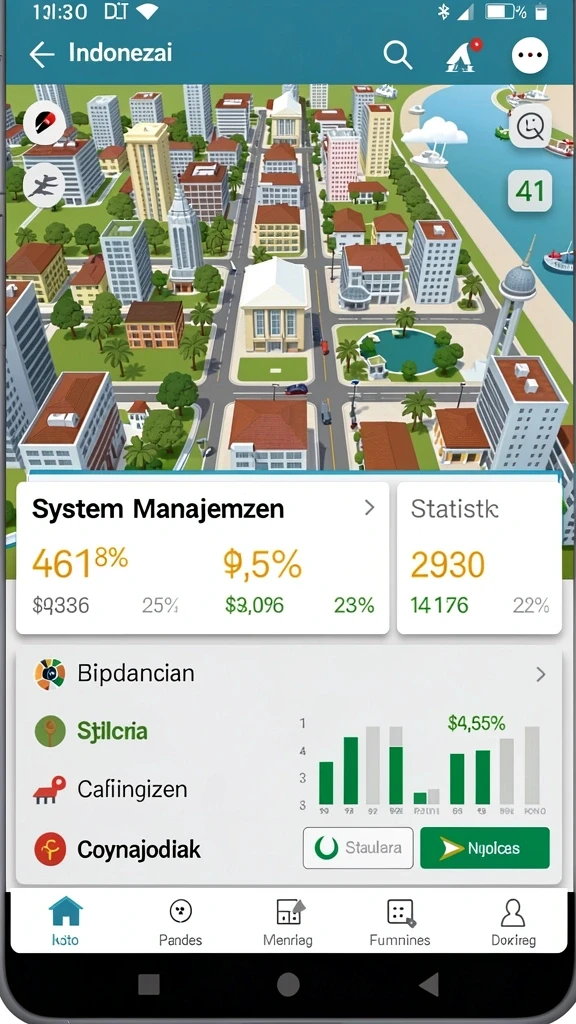Go back using the top arrow
Viewport: 576px width, 1024px height.
coord(42,55)
